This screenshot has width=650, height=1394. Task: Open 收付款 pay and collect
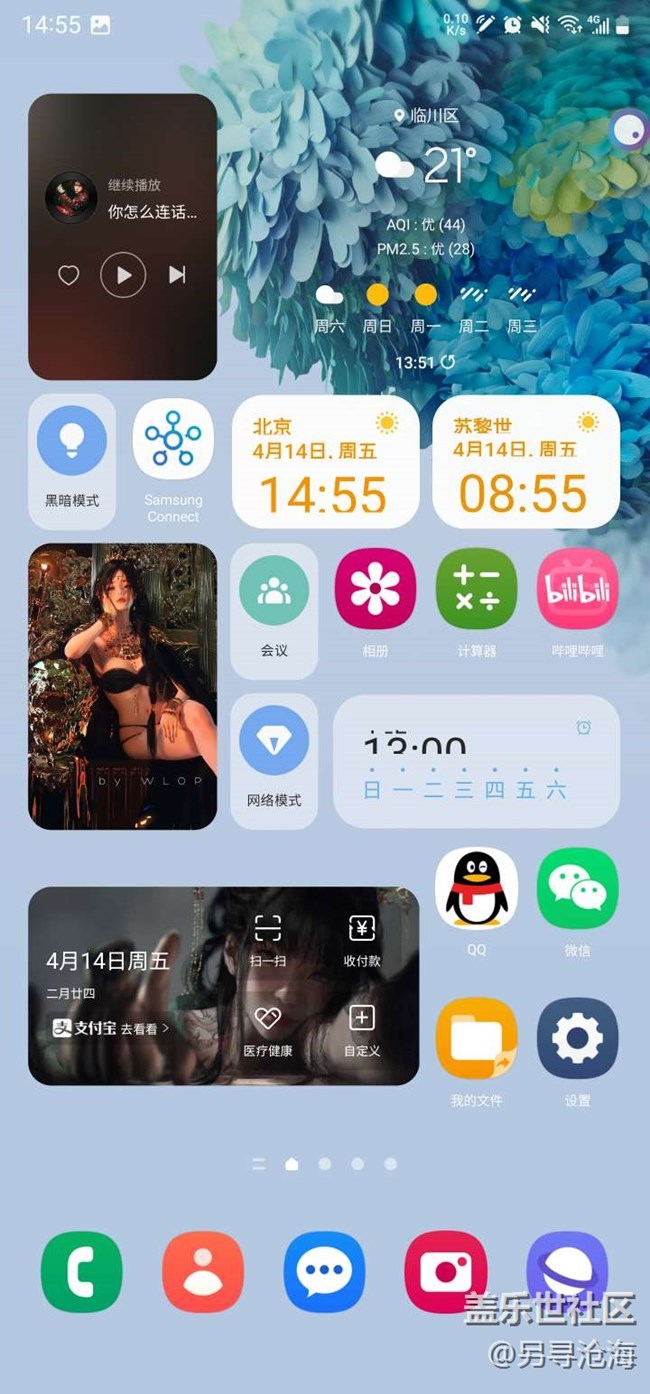point(362,938)
